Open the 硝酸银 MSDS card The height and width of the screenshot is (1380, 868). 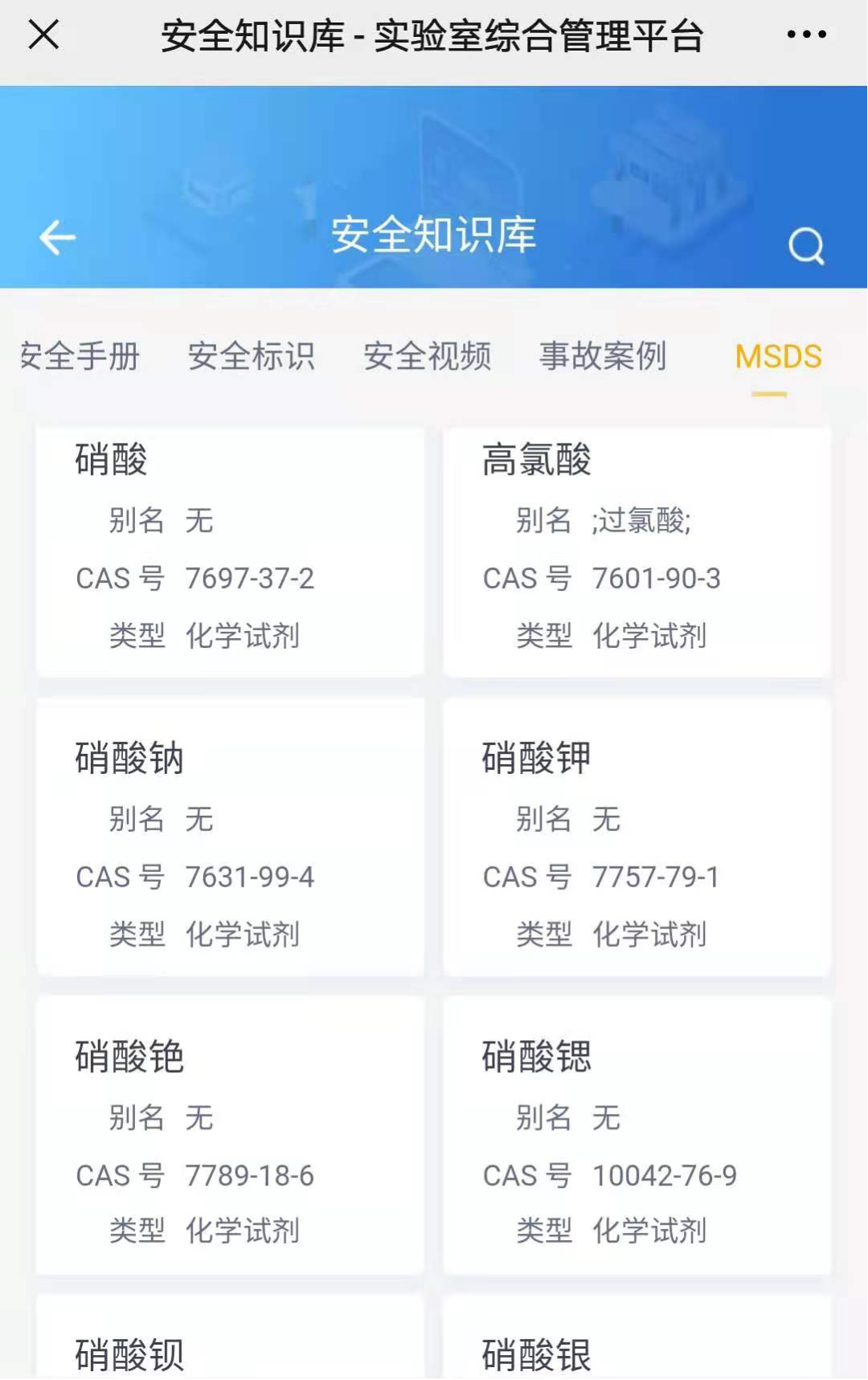point(637,1342)
